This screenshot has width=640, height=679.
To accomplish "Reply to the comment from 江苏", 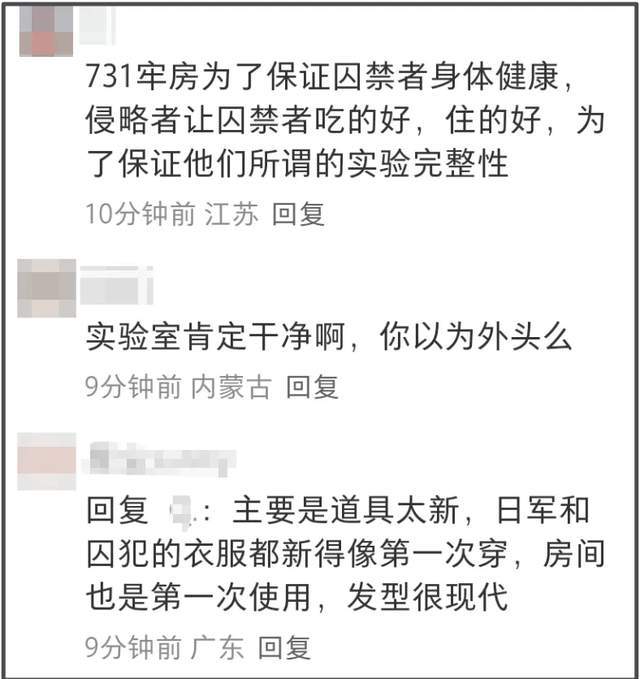I will 298,214.
